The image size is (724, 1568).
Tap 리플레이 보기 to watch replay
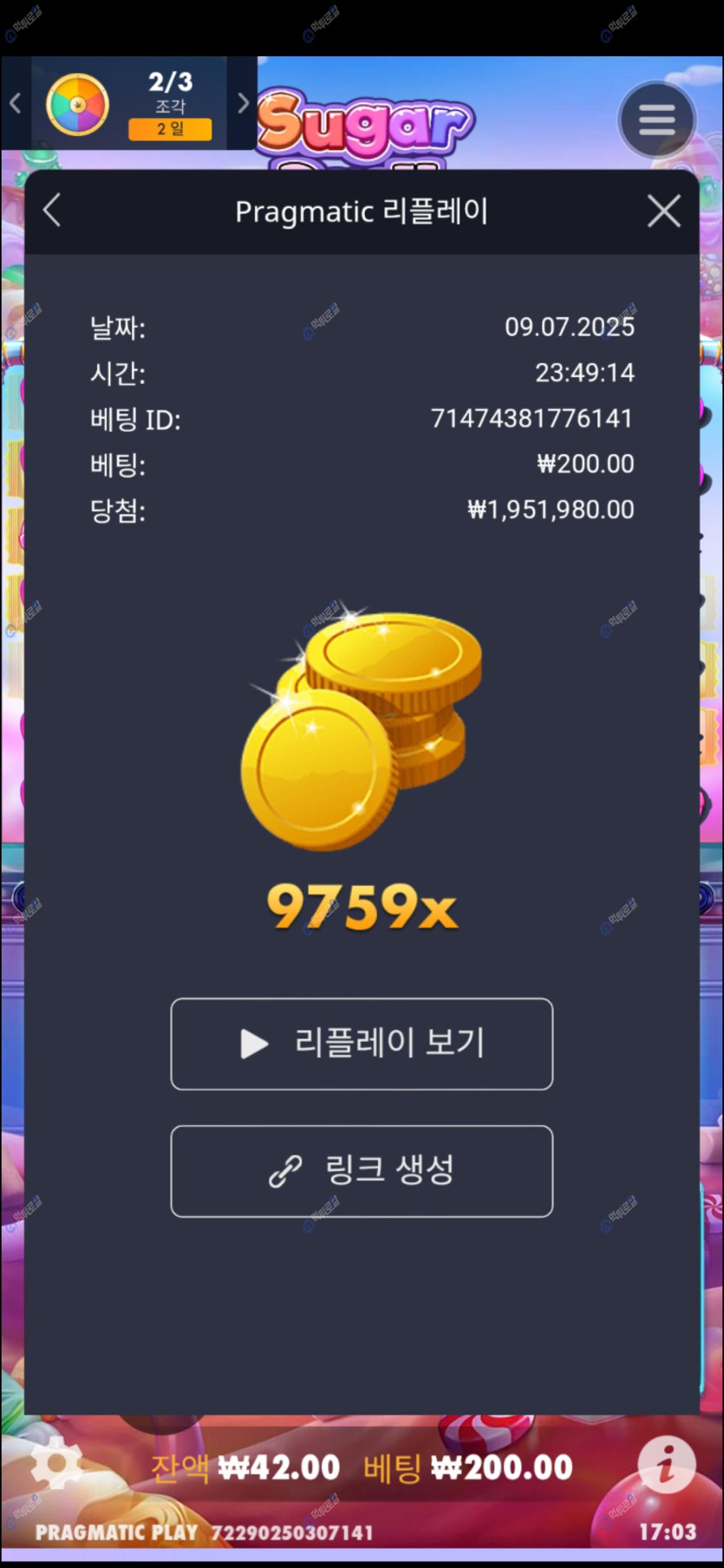click(x=362, y=1044)
